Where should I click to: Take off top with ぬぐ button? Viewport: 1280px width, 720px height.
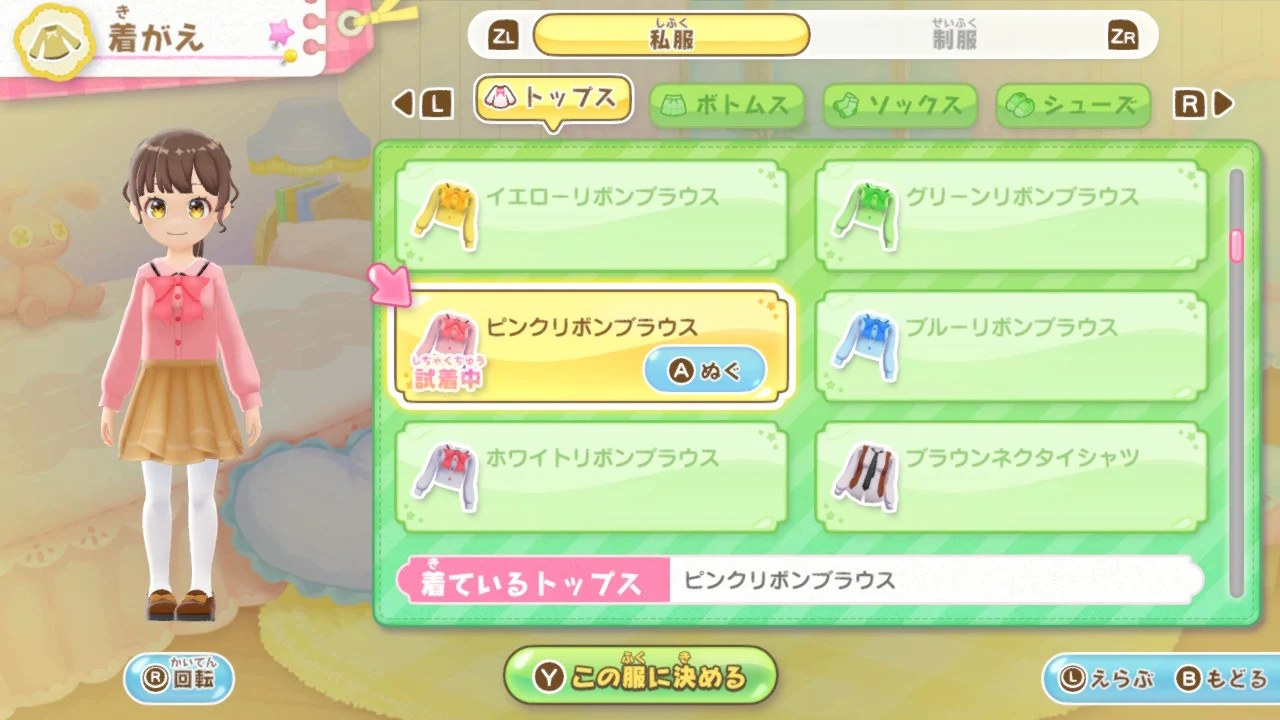[x=705, y=371]
